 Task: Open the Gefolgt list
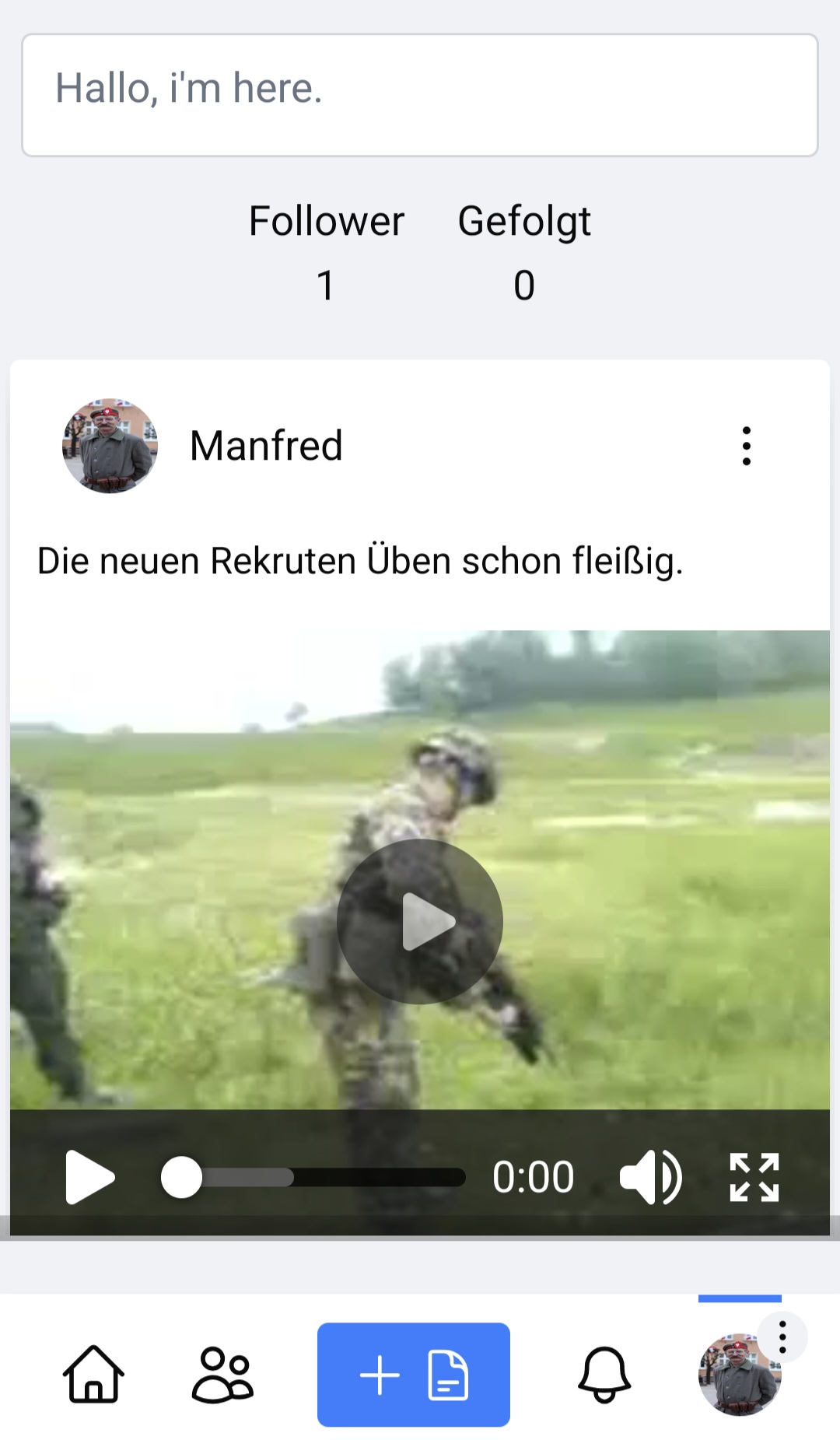523,253
